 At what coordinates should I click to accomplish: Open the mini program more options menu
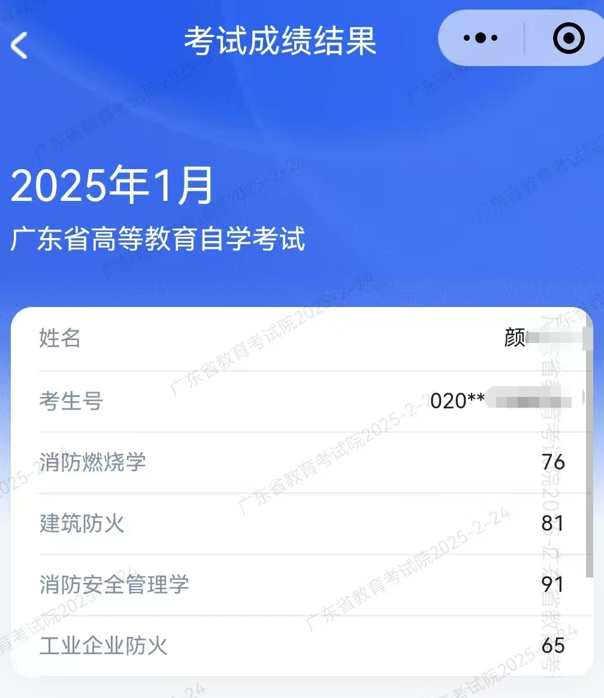click(x=481, y=39)
